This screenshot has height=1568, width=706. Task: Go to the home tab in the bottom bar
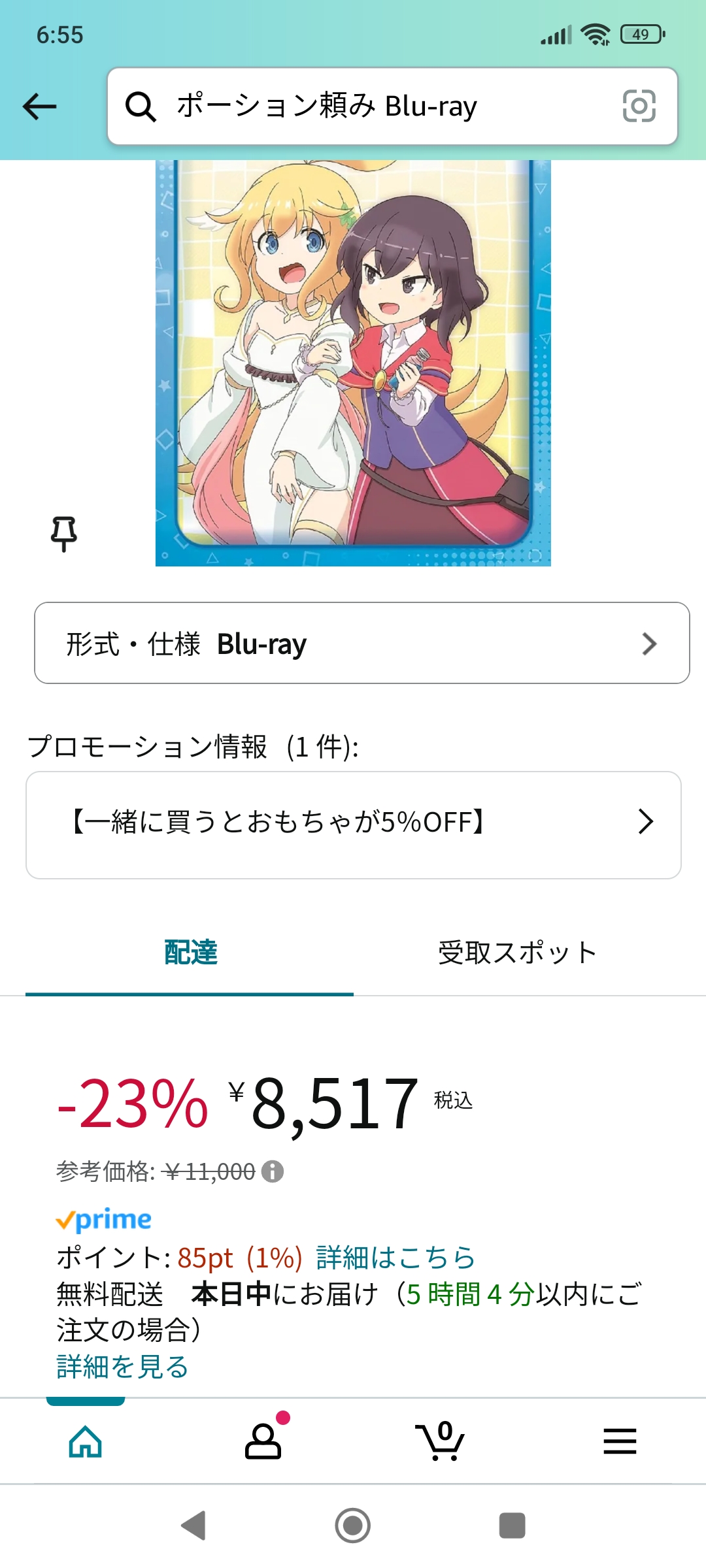tap(86, 1441)
